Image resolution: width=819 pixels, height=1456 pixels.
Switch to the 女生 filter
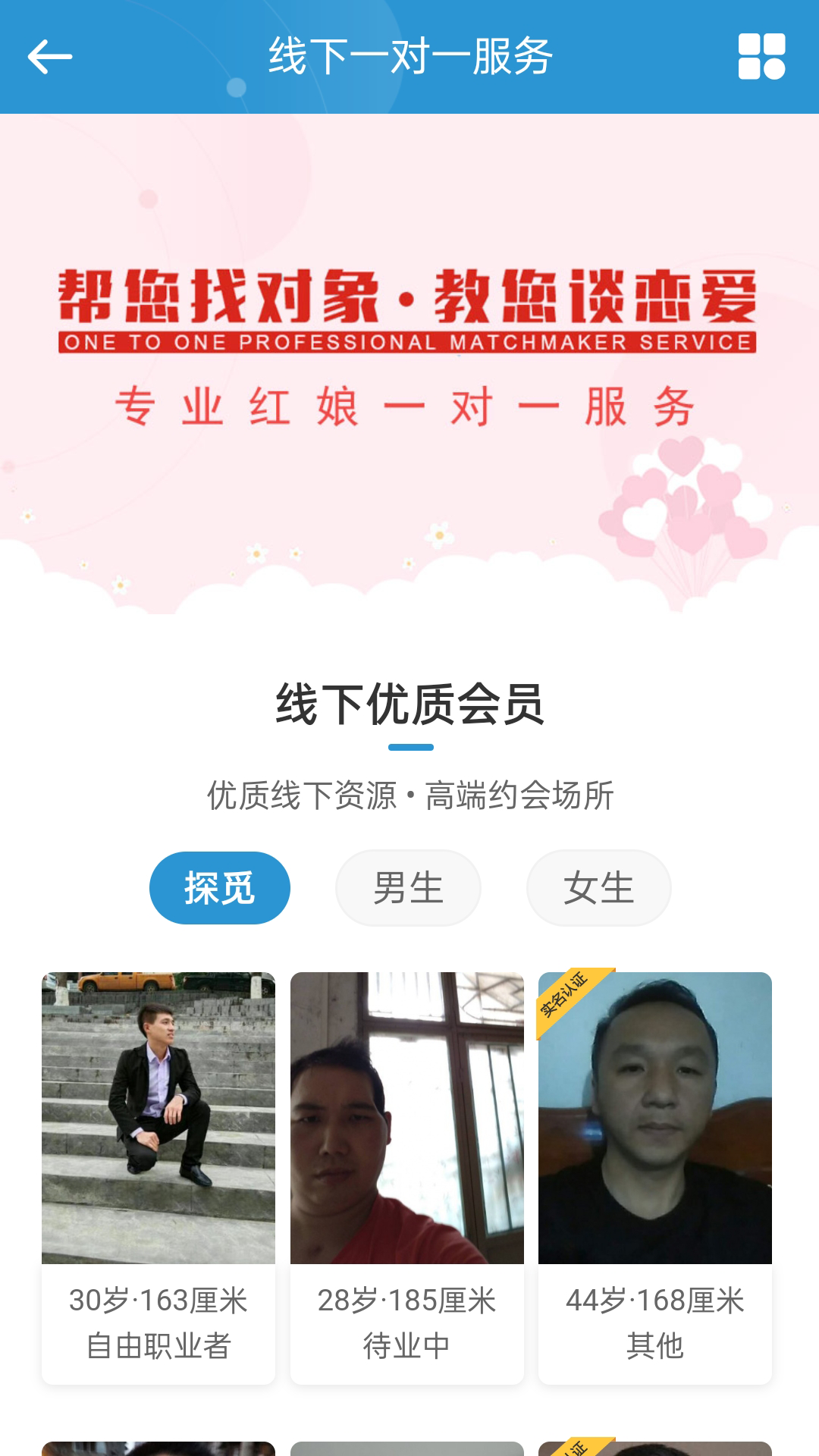point(598,888)
